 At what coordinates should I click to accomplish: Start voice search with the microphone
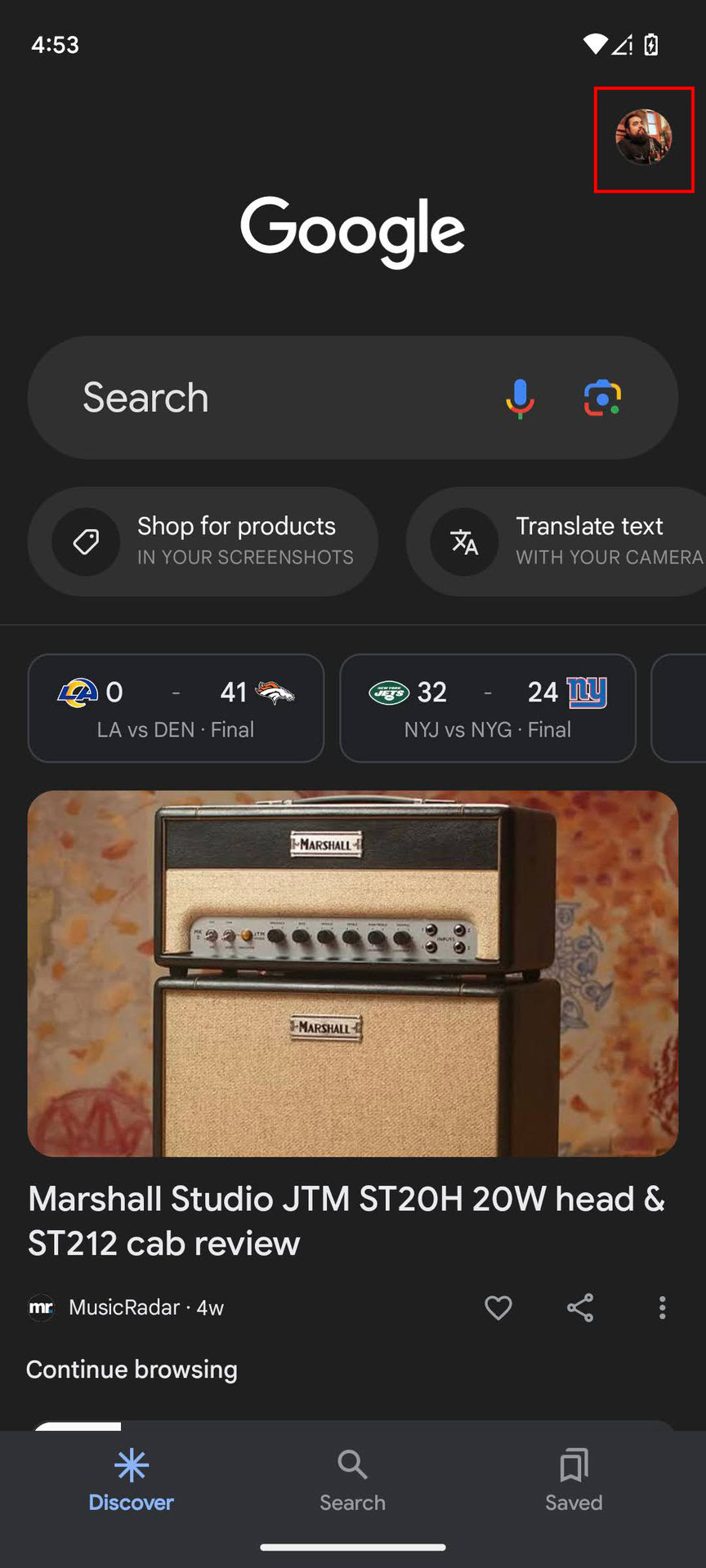pyautogui.click(x=520, y=399)
